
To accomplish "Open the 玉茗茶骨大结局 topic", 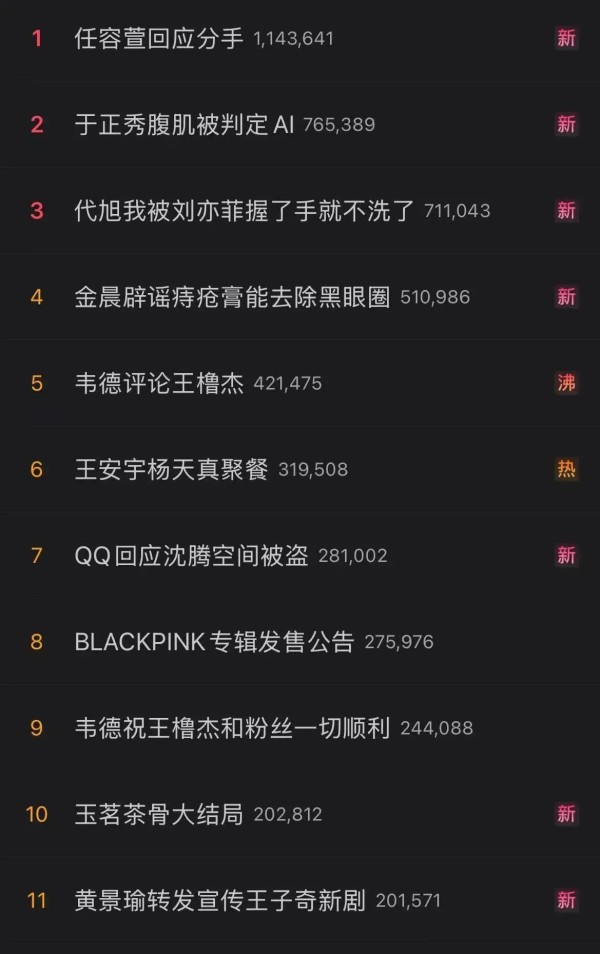I will pos(160,814).
